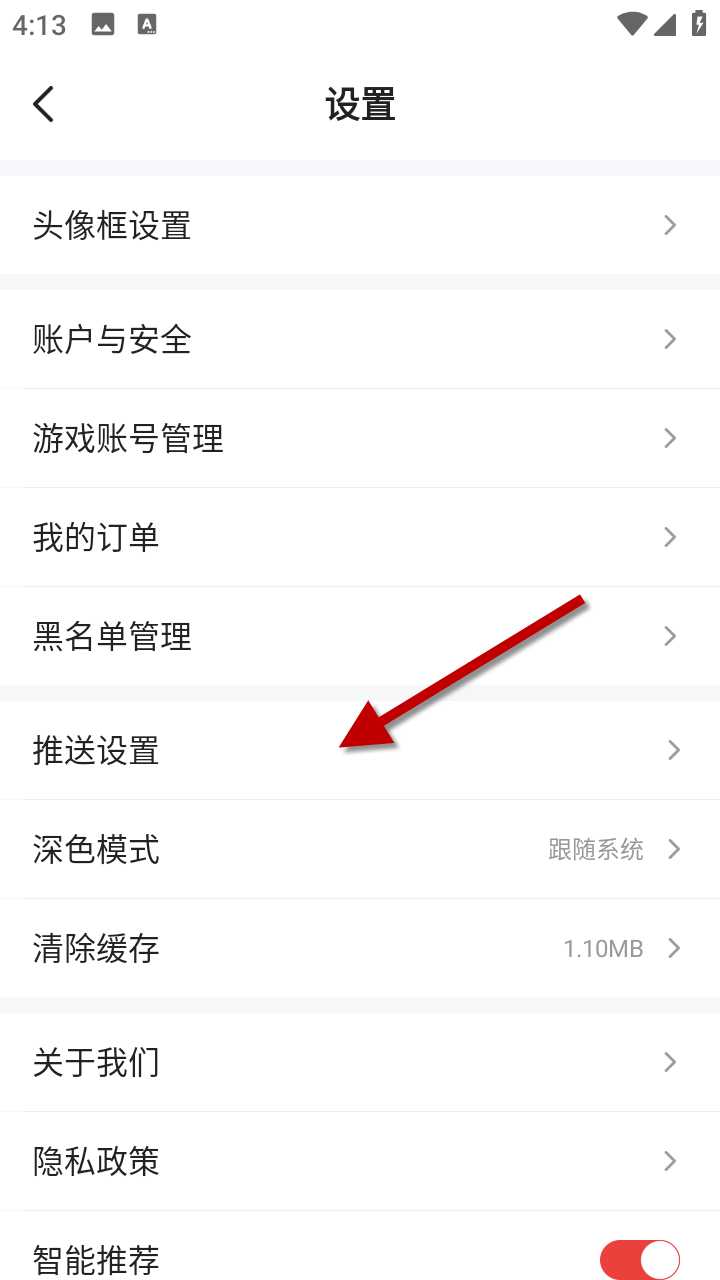
Task: Open 推送设置
Action: (360, 750)
